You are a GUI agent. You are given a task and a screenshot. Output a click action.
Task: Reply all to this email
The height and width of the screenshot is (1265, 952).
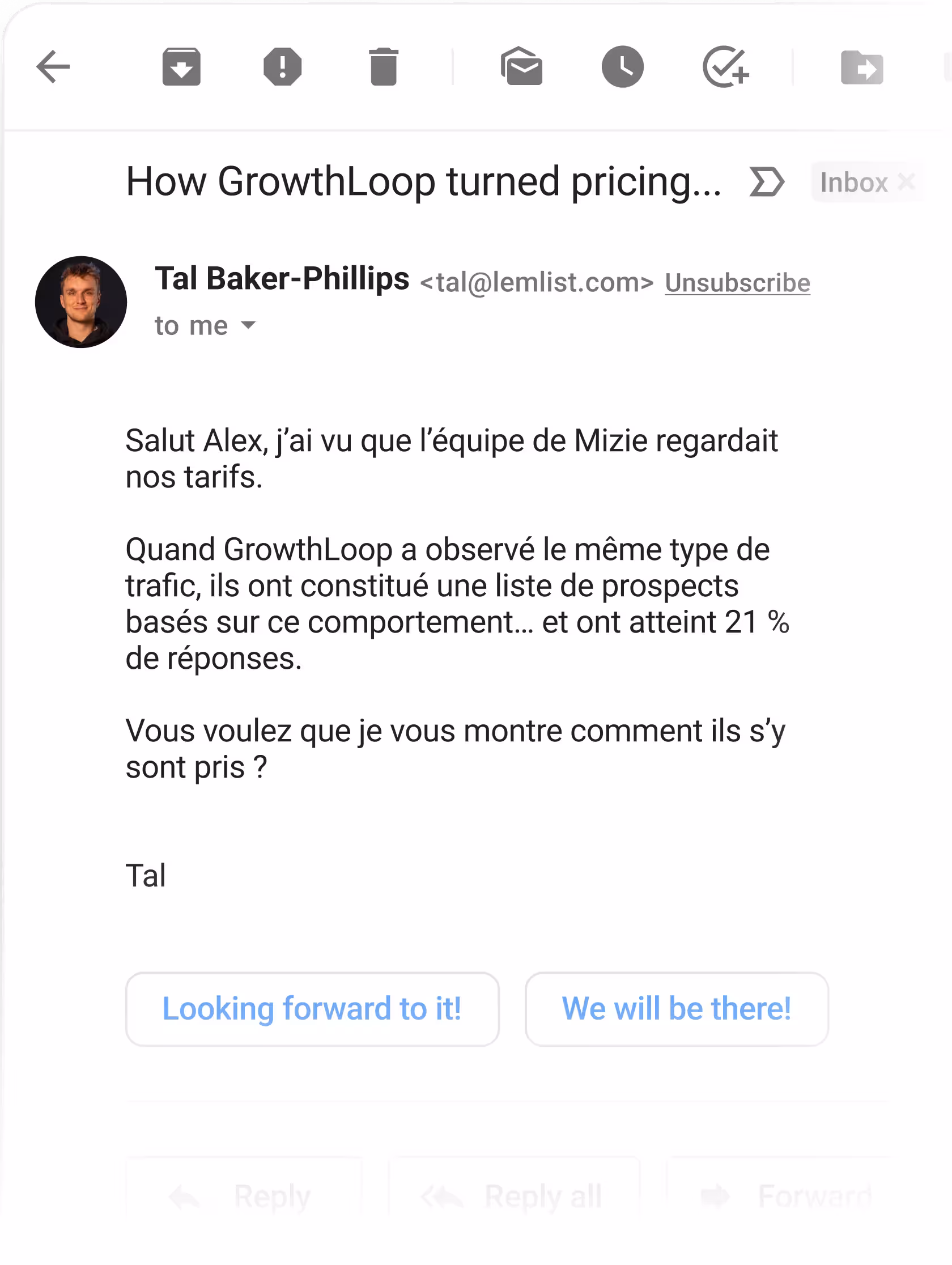[x=513, y=1195]
